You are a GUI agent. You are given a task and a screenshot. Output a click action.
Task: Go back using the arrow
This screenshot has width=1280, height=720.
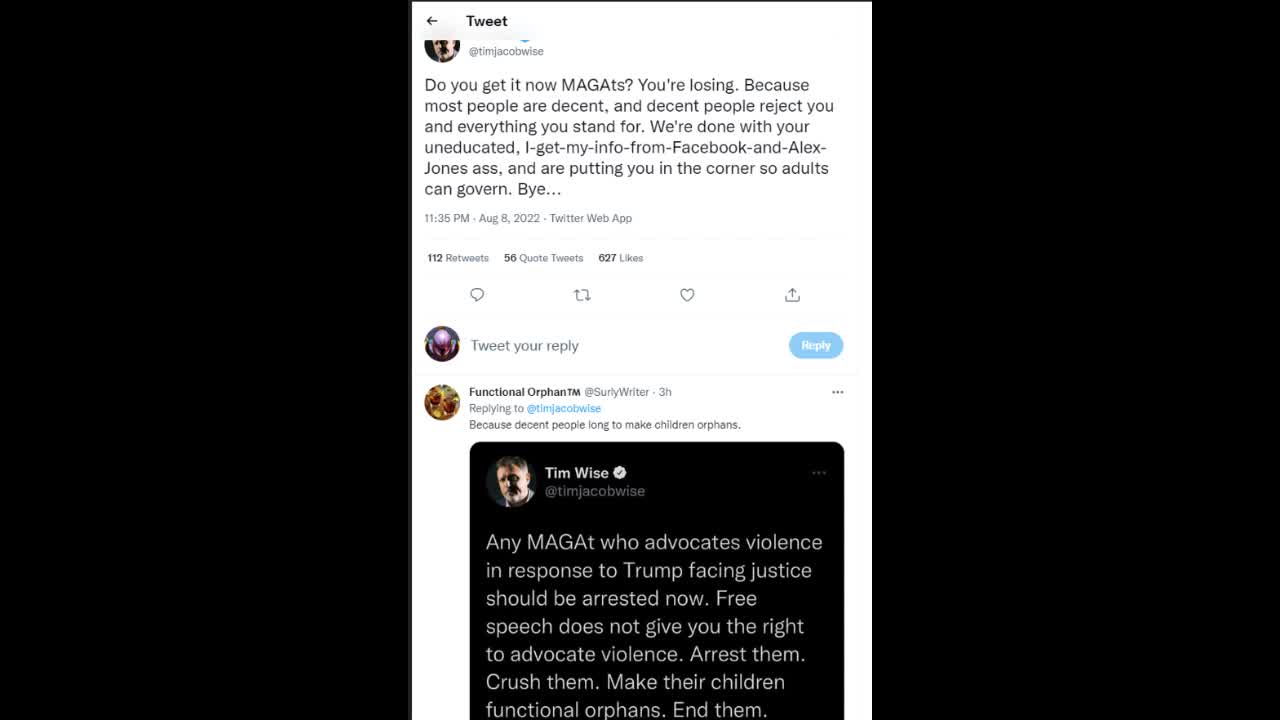pyautogui.click(x=432, y=21)
